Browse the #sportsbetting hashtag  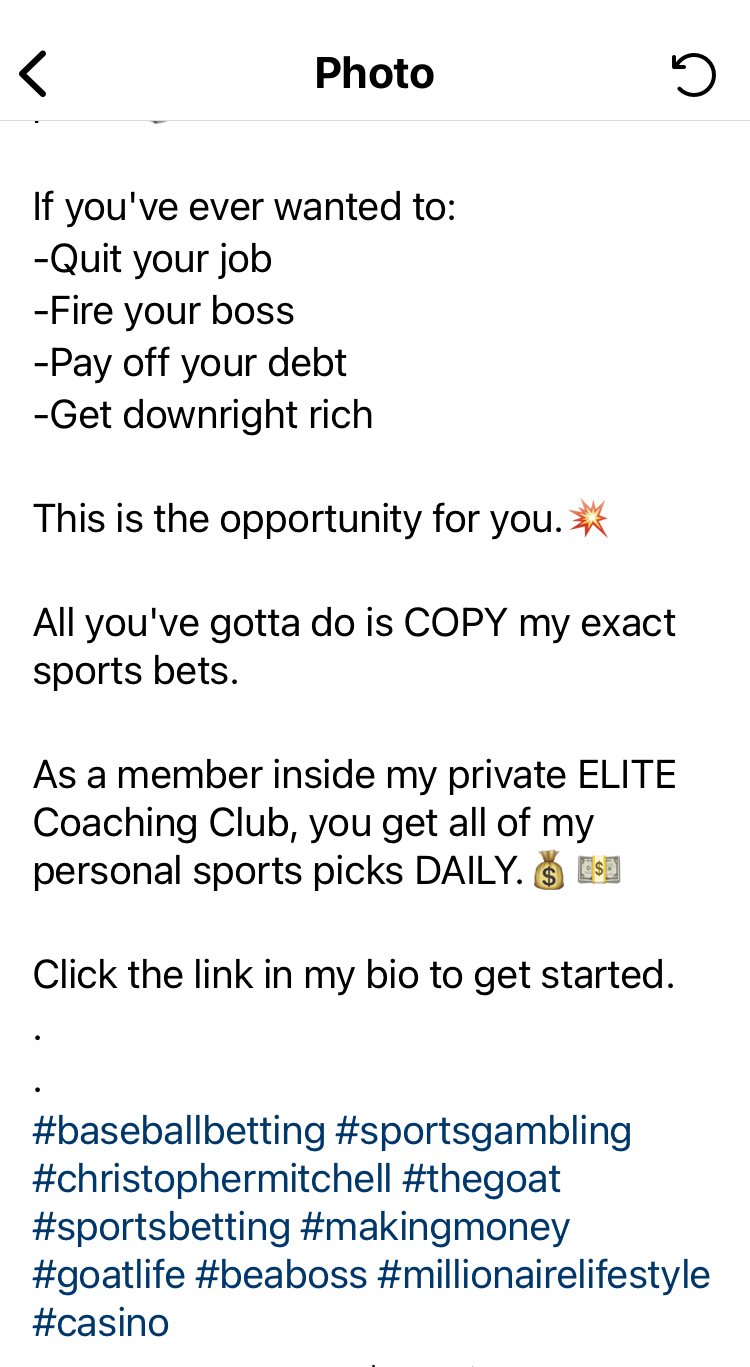click(x=161, y=1227)
